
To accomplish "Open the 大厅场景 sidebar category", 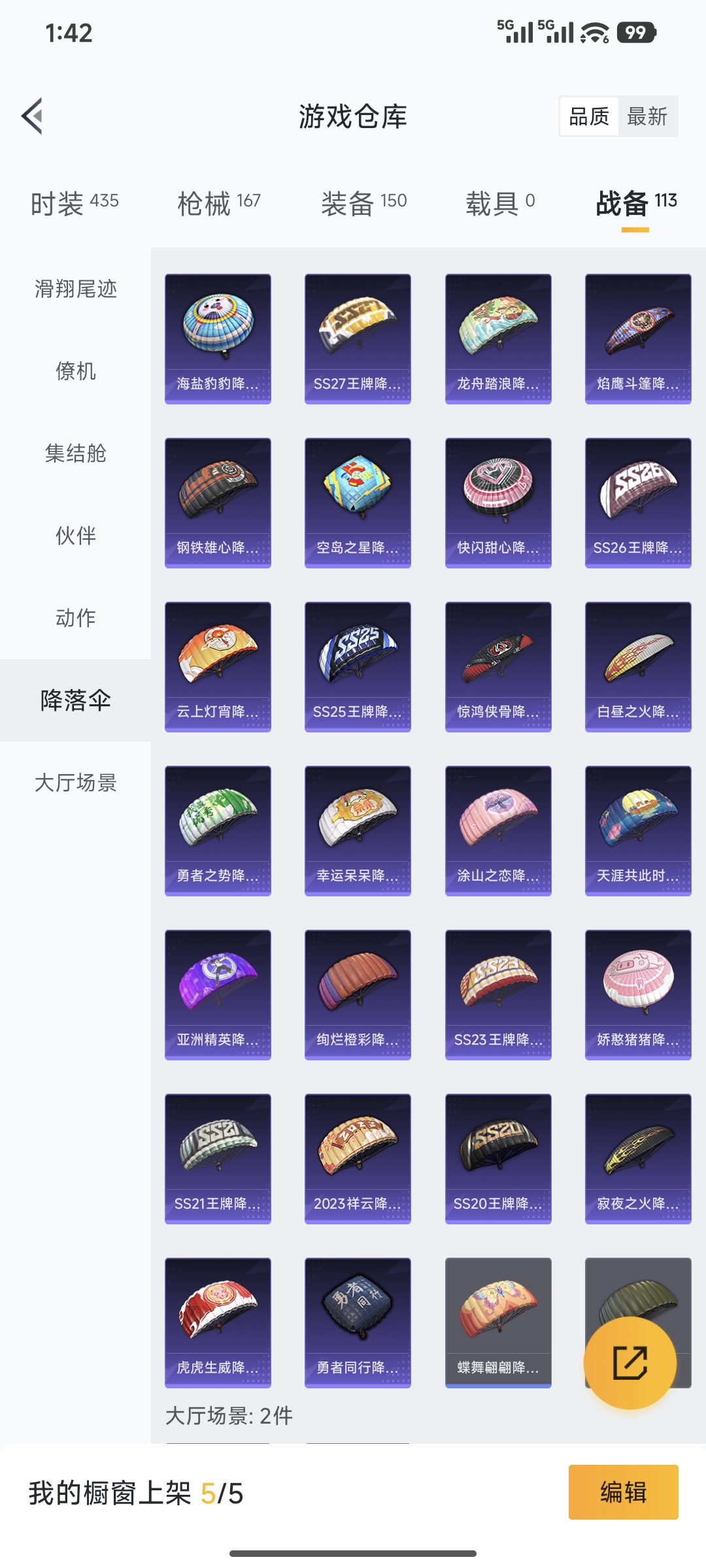I will point(74,785).
